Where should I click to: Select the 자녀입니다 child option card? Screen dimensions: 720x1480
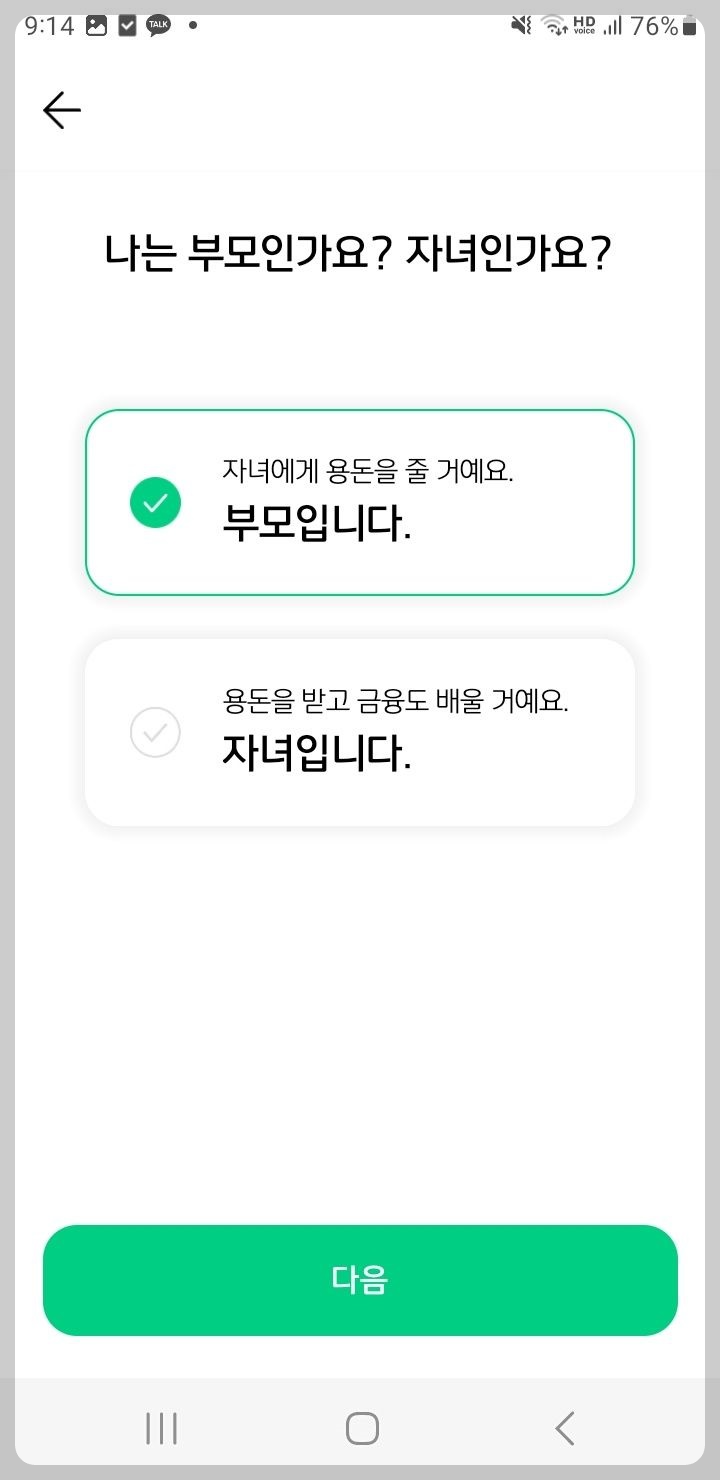click(x=360, y=731)
